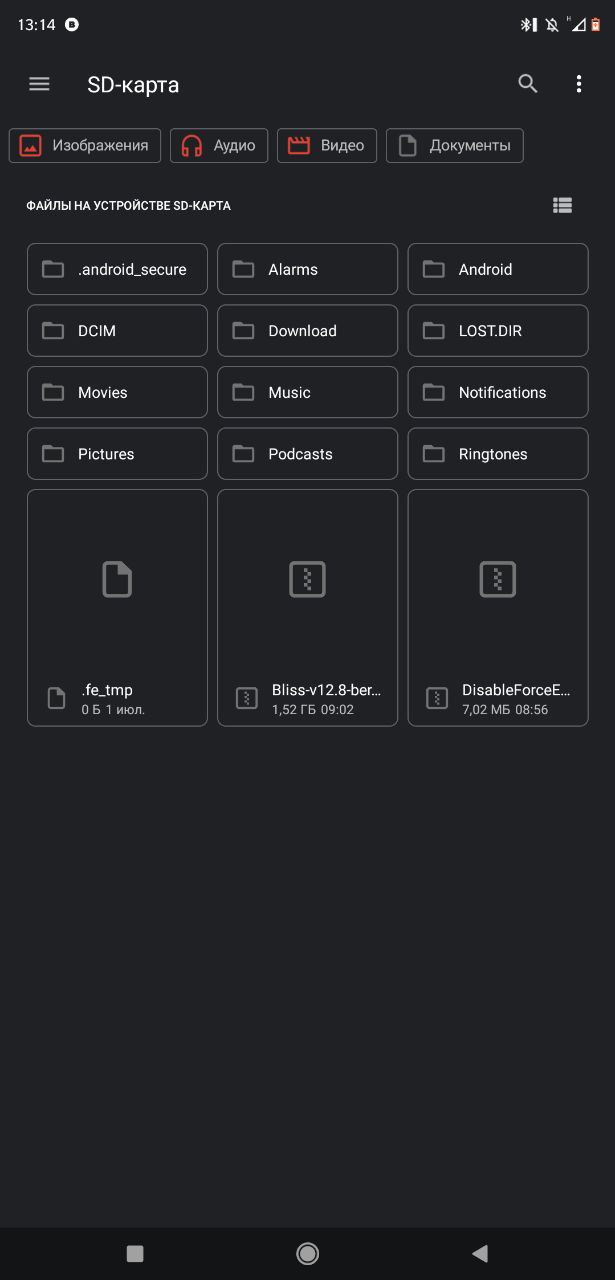Open the LOST.DIR folder

click(x=497, y=331)
